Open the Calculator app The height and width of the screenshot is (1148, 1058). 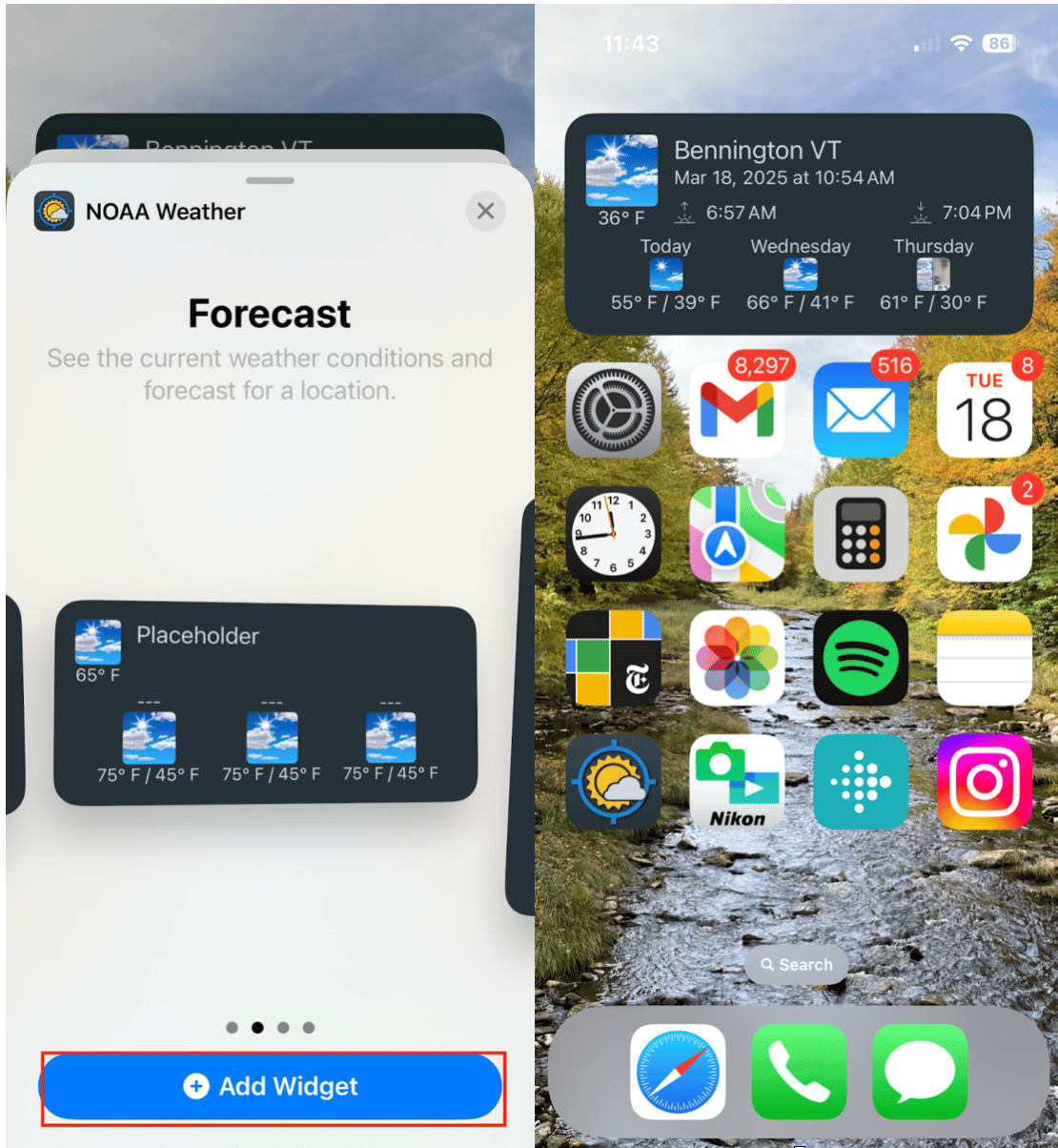(860, 534)
